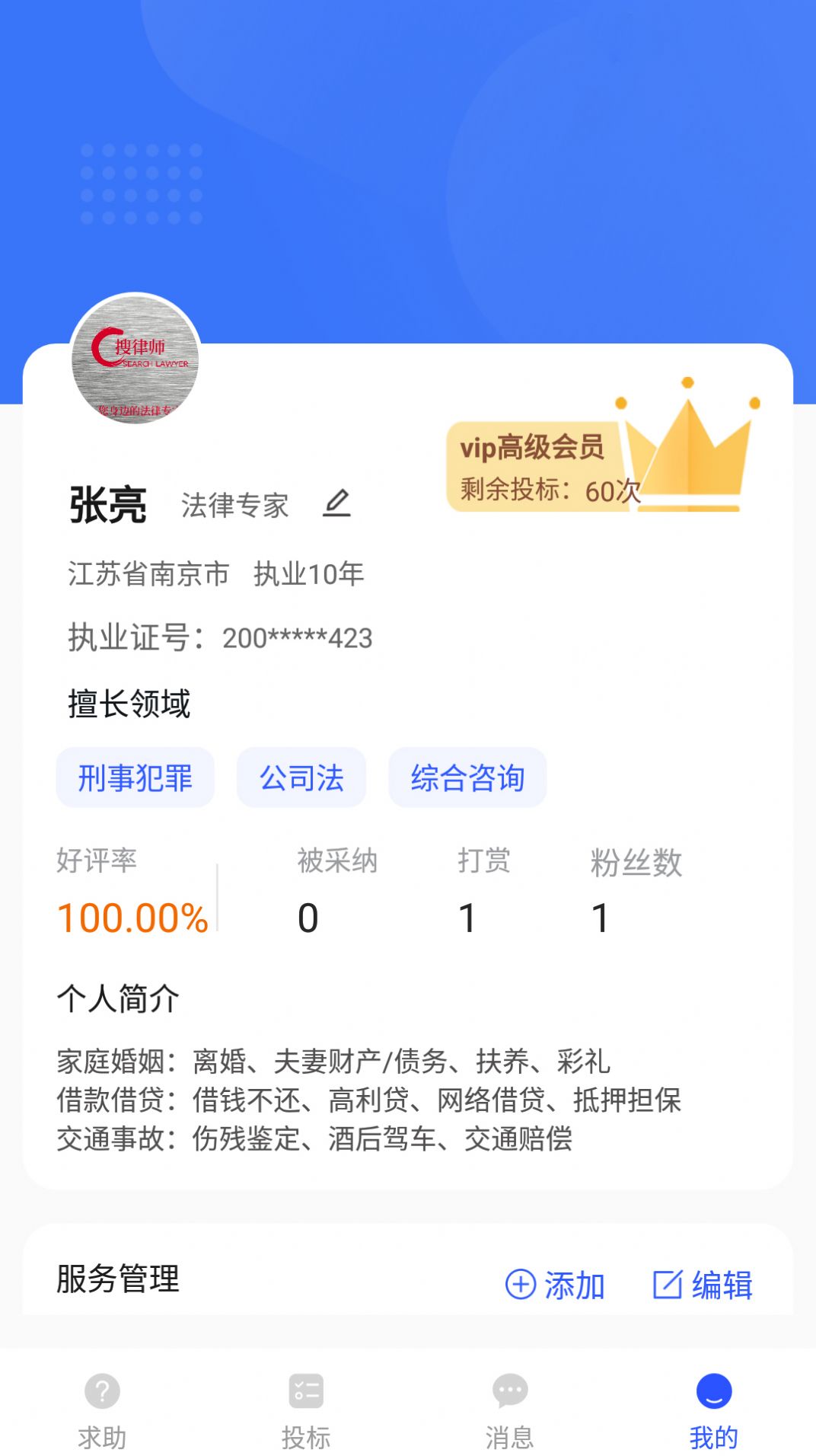Screen dimensions: 816x1456
Task: Switch to the 求助 tab
Action: [x=102, y=1408]
